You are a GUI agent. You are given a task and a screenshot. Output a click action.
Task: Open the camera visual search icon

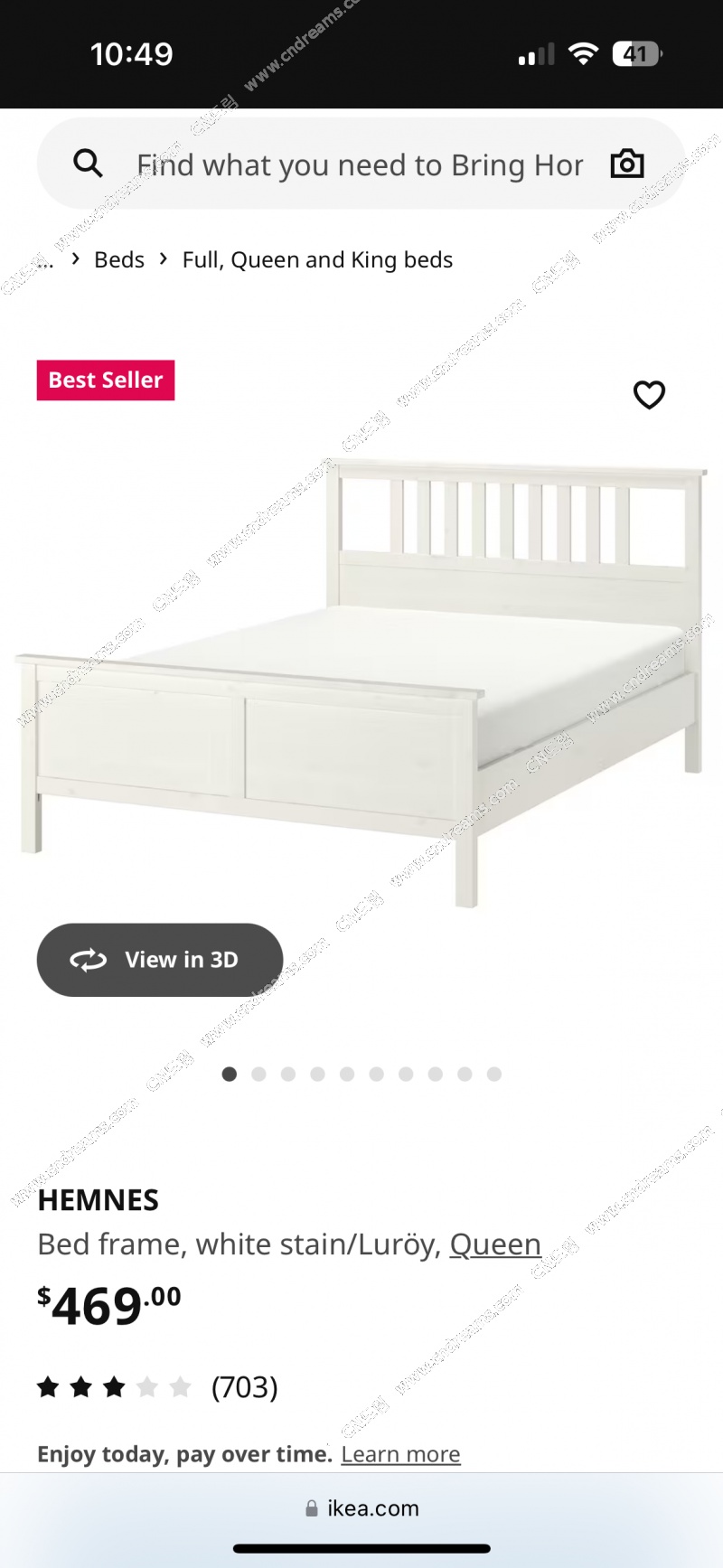click(x=627, y=164)
